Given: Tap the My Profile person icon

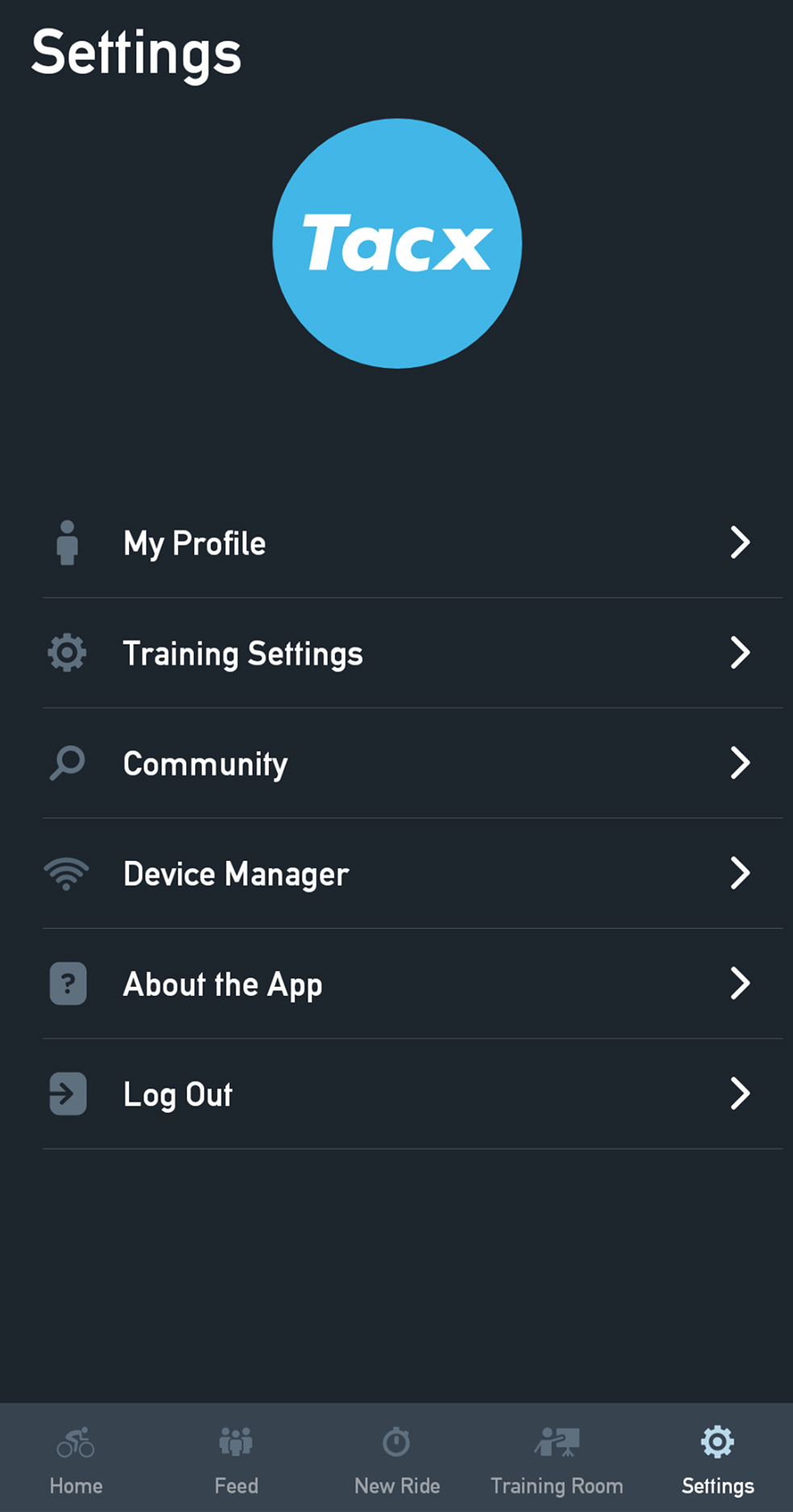Looking at the screenshot, I should (67, 543).
